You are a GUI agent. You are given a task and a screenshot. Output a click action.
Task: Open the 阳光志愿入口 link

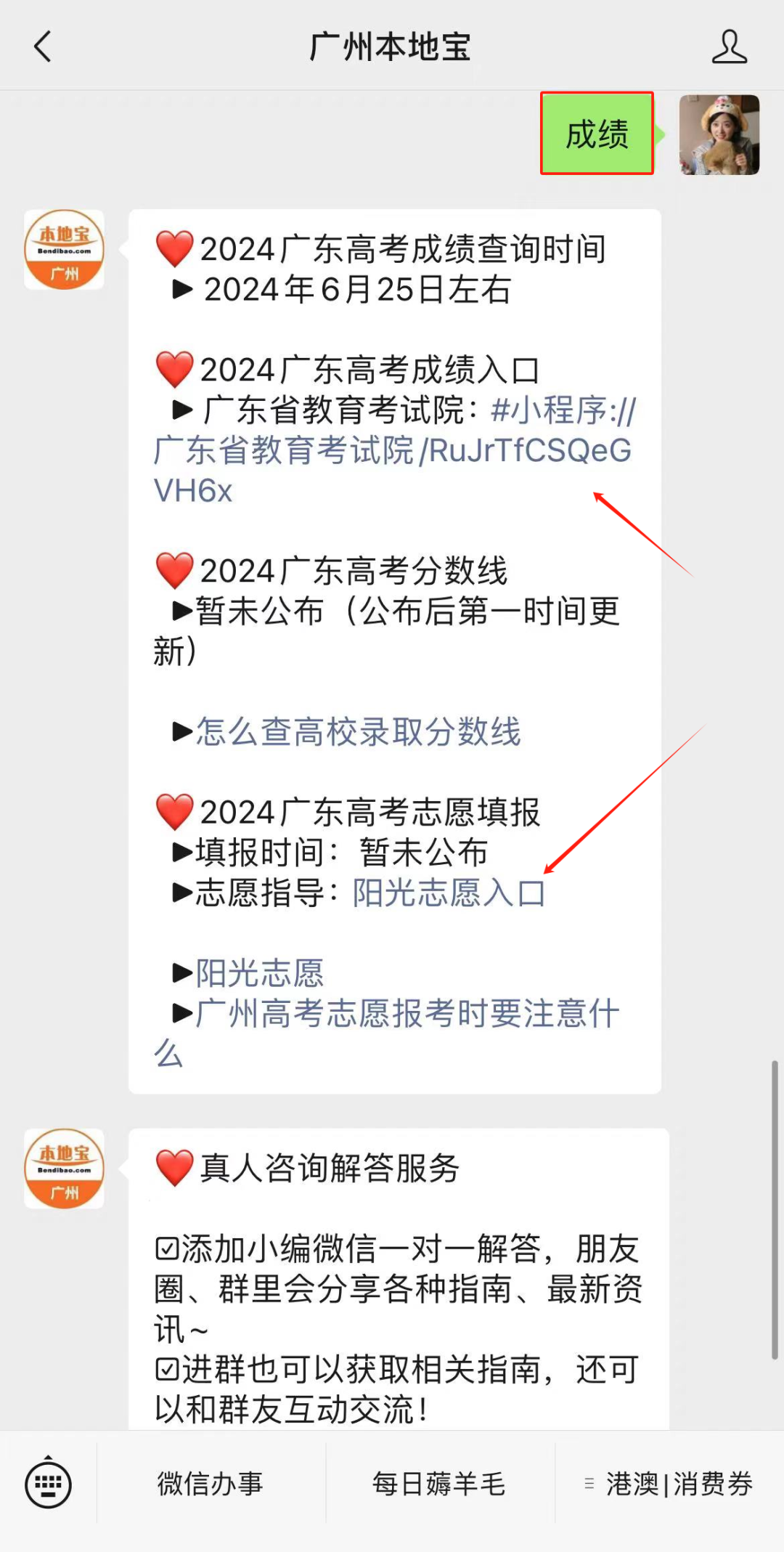coord(449,893)
